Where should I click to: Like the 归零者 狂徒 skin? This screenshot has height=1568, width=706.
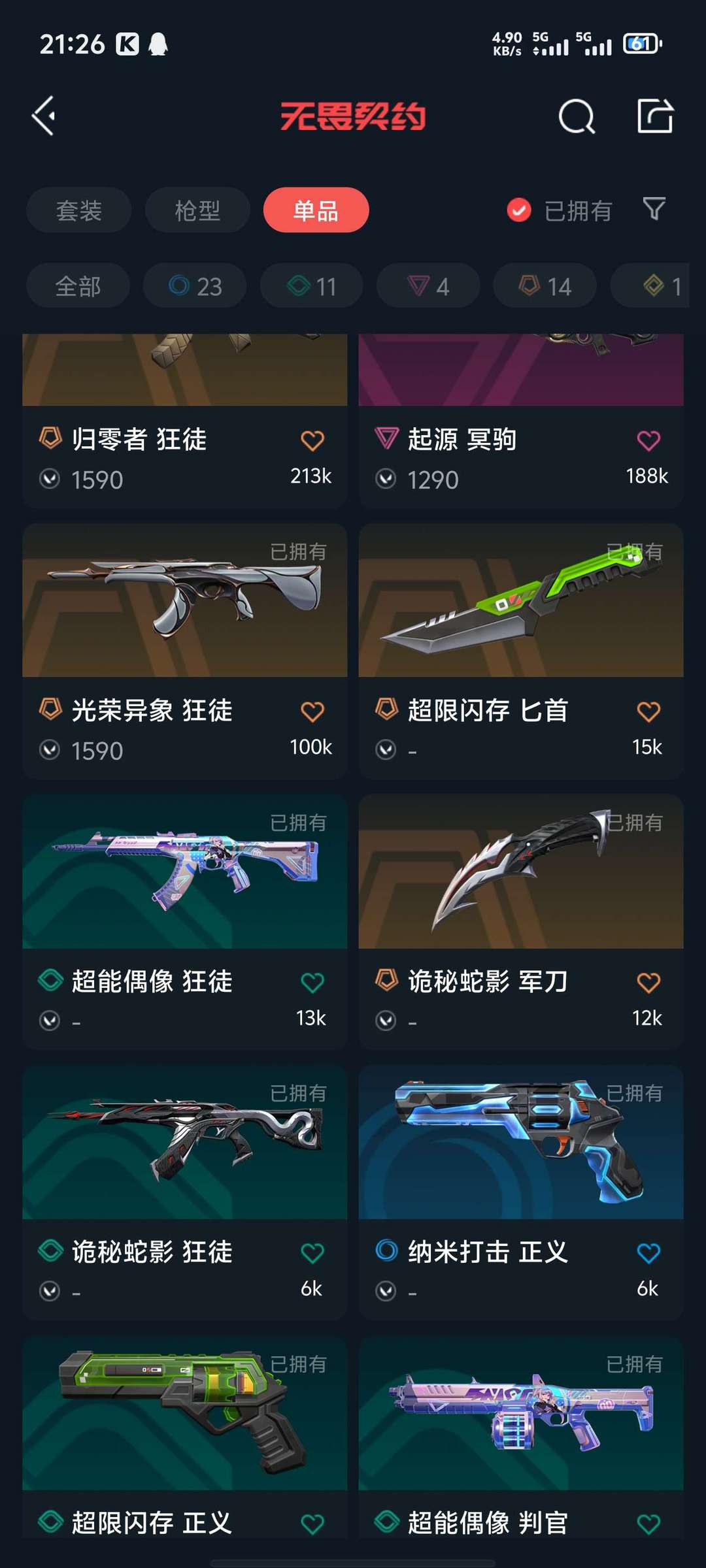[312, 440]
